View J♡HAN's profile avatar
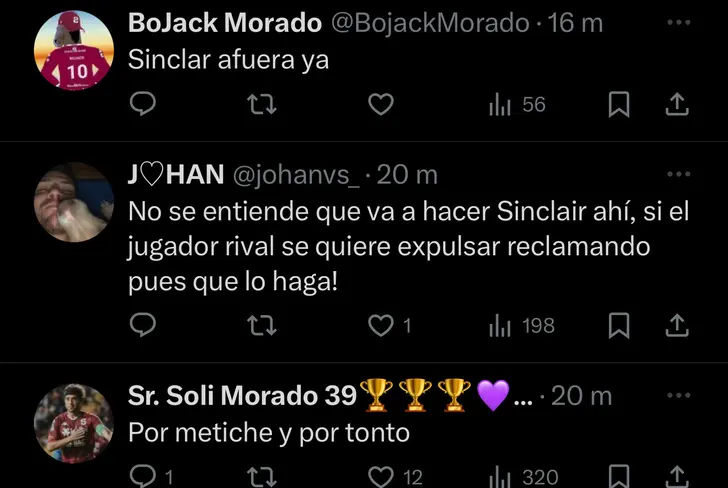The height and width of the screenshot is (488, 728). click(x=72, y=203)
